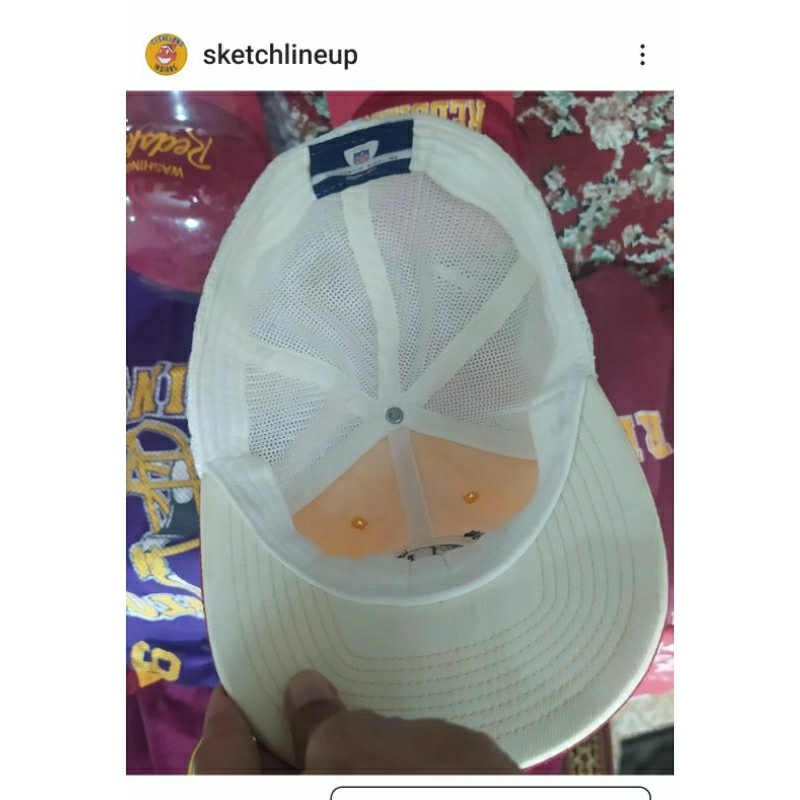This screenshot has height=800, width=800.
Task: Open the cap photo post
Action: 400,432
